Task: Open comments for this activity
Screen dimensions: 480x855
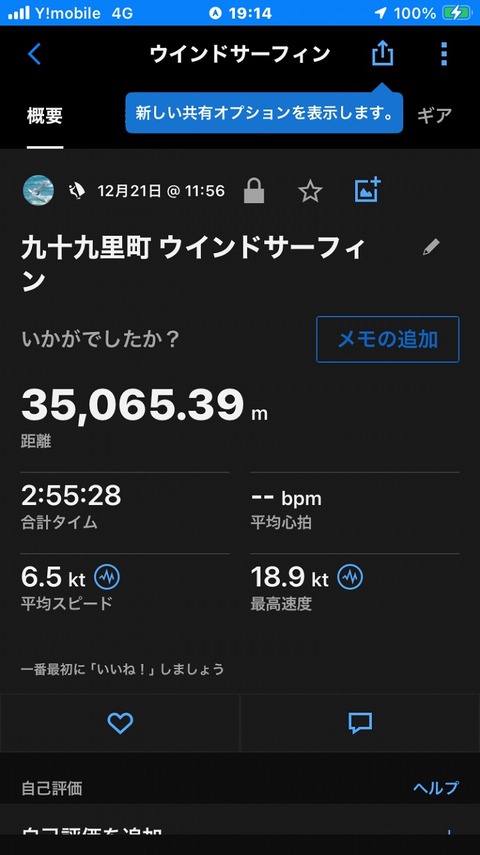Action: 360,723
